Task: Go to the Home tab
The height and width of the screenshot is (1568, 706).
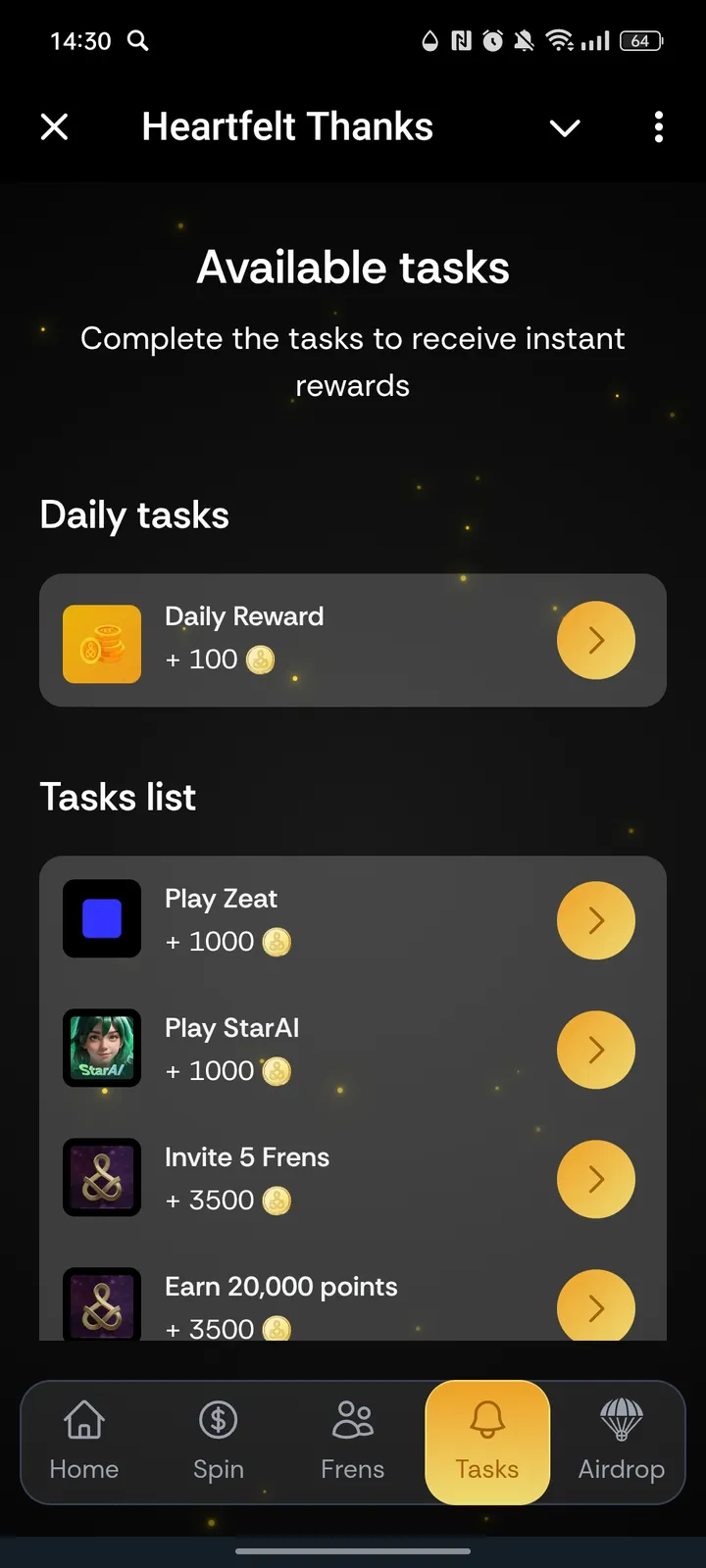Action: pyautogui.click(x=84, y=1442)
